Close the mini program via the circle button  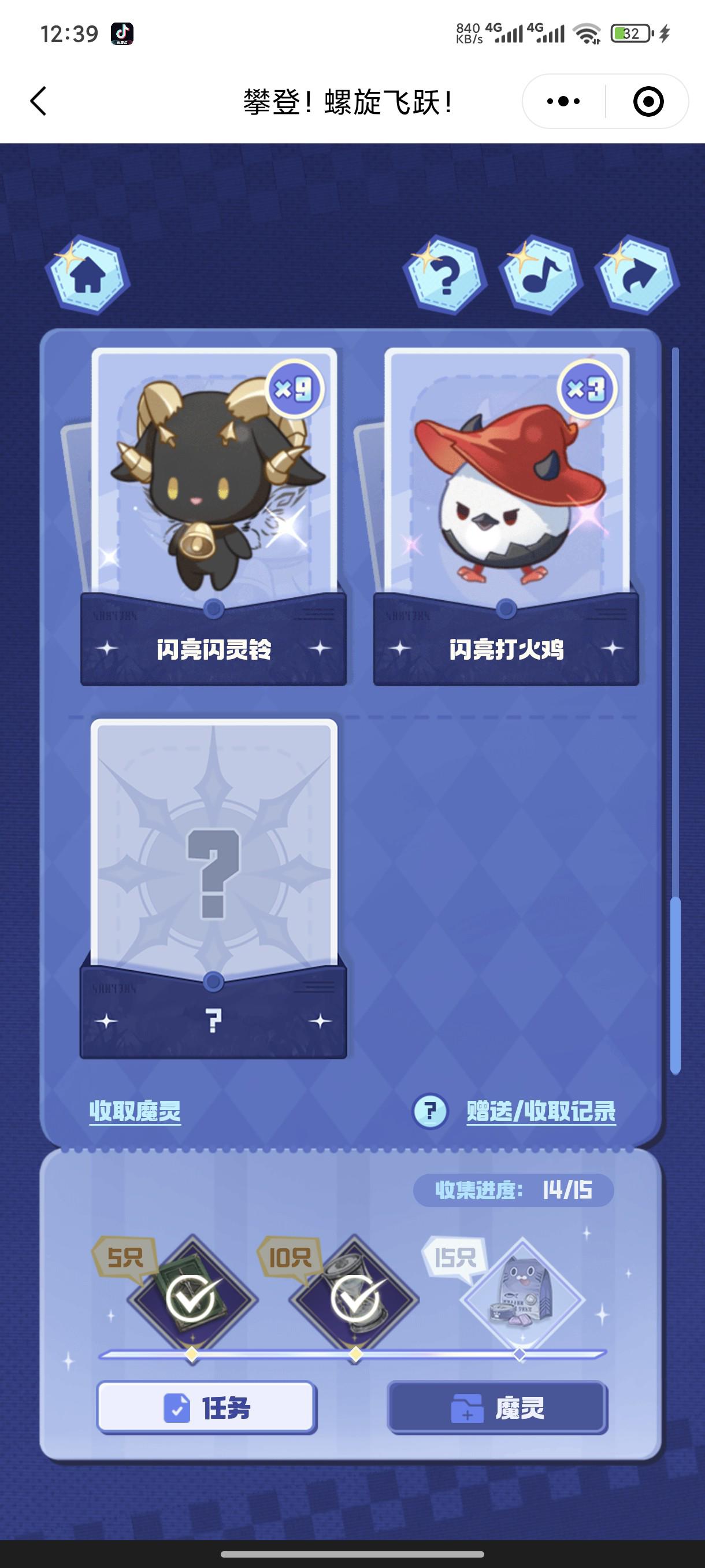[648, 101]
